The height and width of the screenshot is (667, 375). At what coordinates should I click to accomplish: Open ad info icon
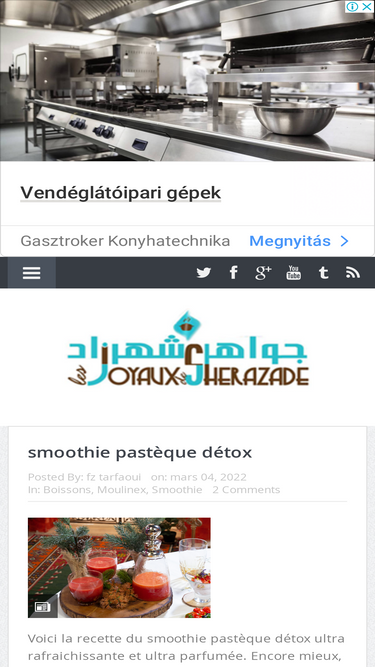(x=352, y=7)
